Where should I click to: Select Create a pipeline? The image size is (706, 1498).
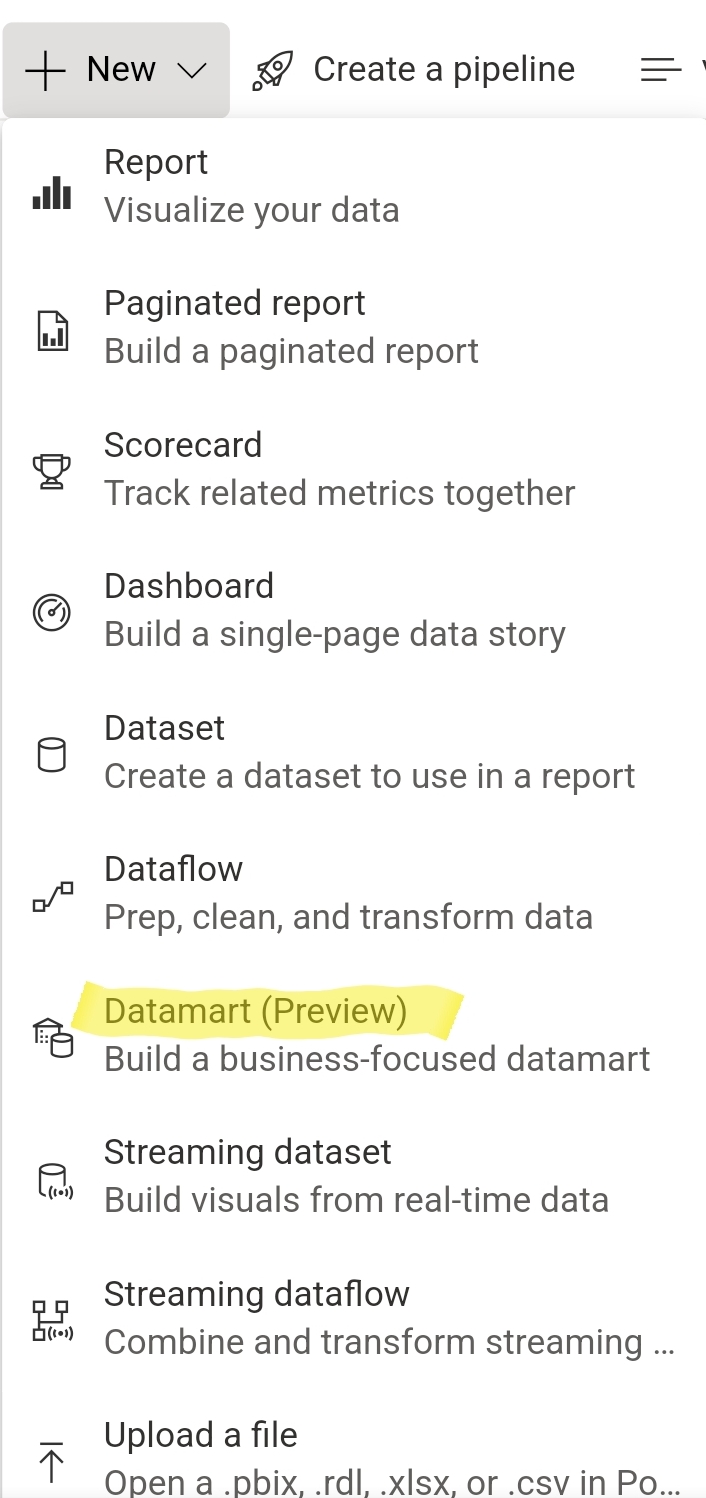[413, 70]
